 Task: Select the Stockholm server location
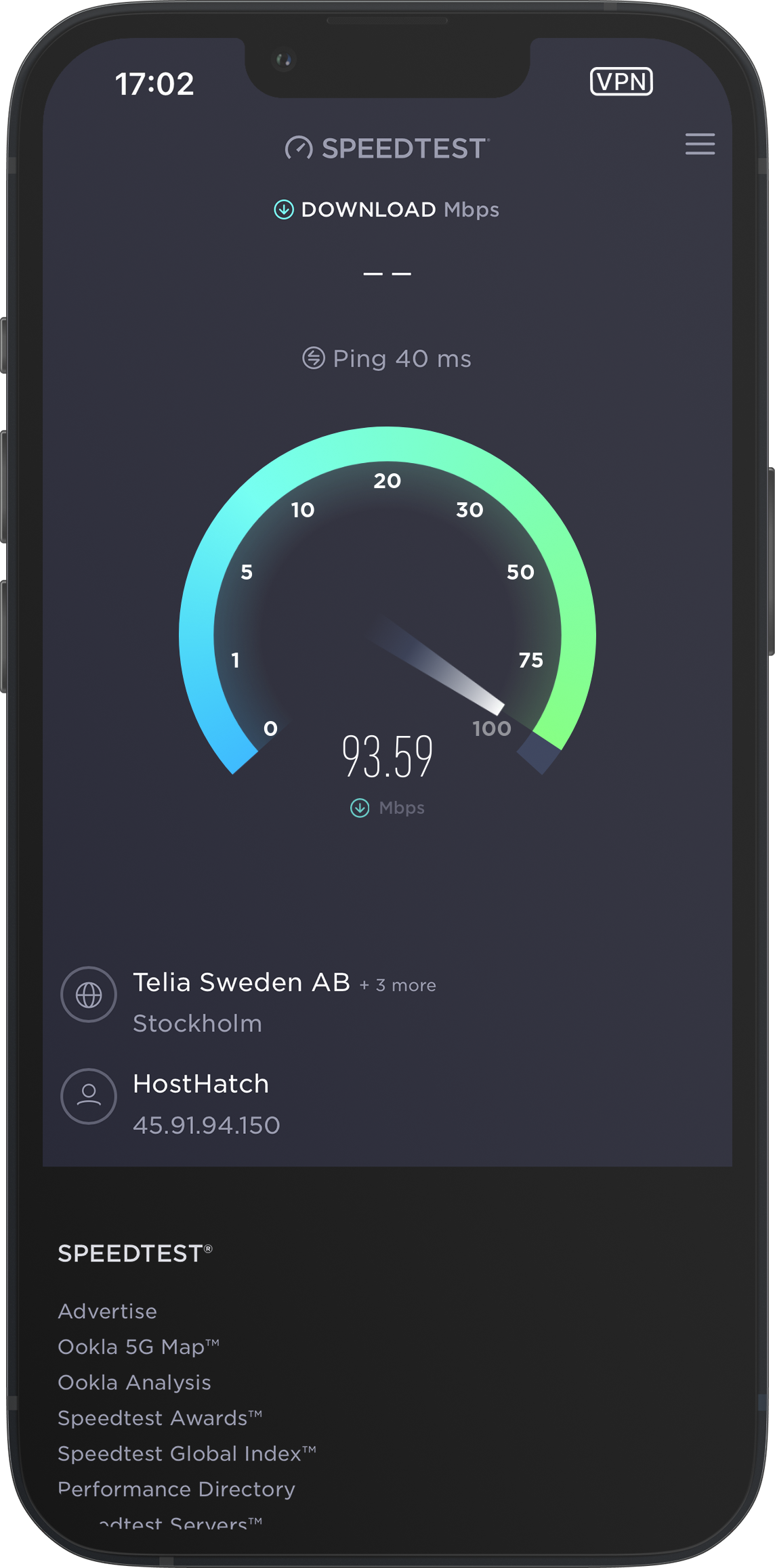pyautogui.click(x=198, y=1024)
